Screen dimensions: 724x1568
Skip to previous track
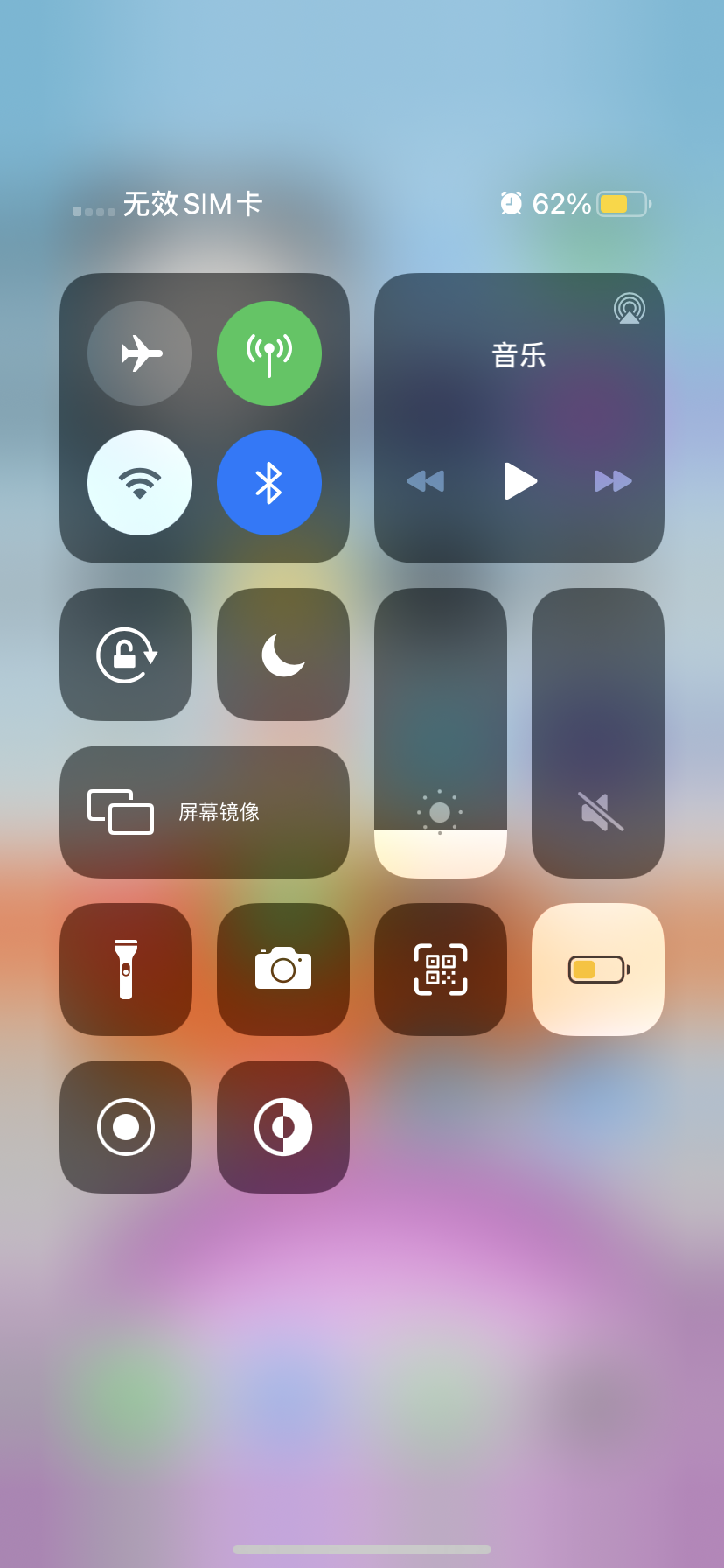coord(426,480)
